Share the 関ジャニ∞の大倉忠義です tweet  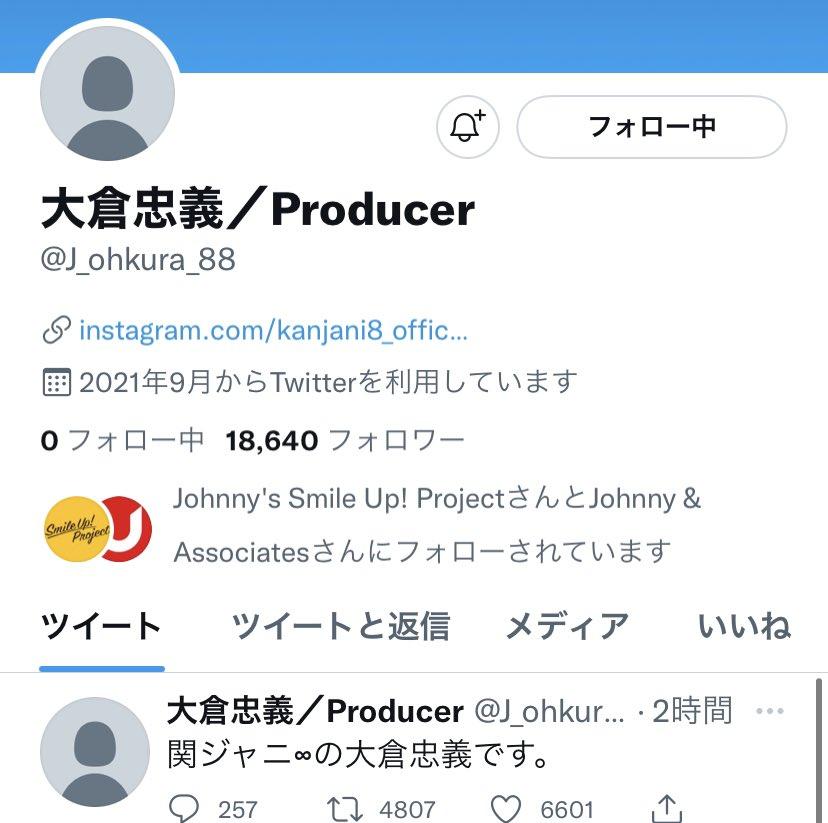[x=667, y=808]
